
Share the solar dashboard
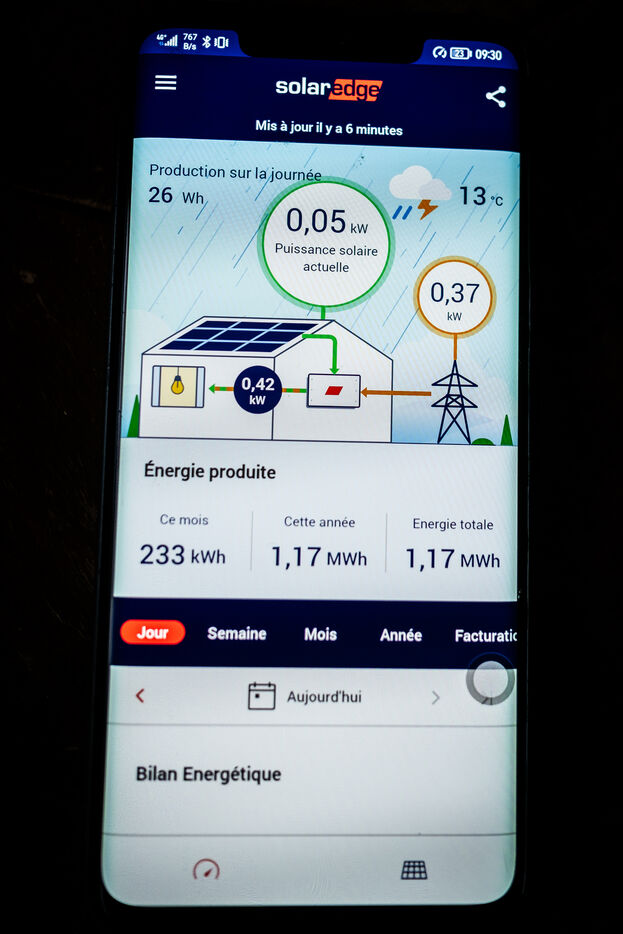click(x=495, y=97)
